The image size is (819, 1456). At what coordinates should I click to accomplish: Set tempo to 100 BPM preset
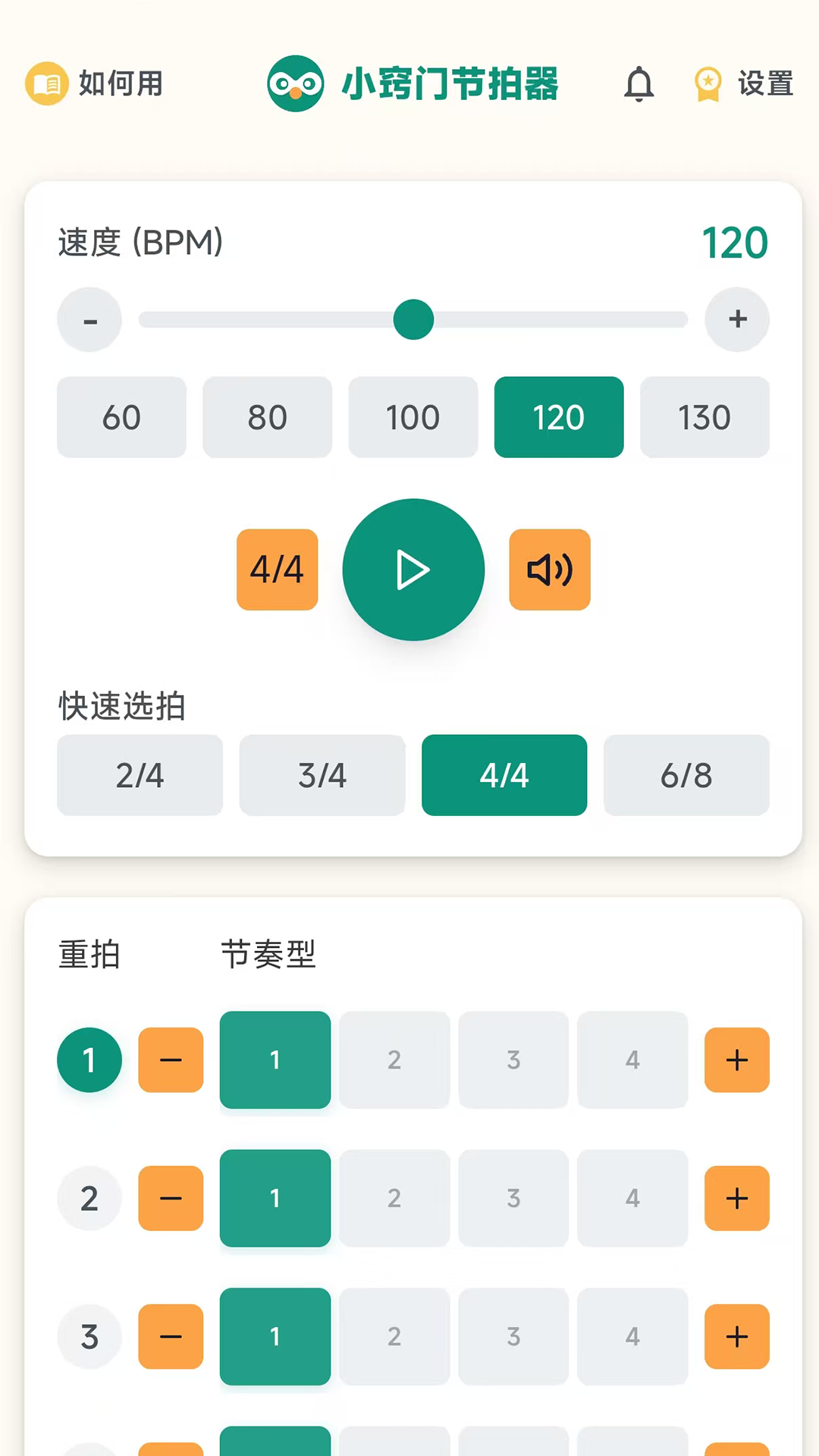[413, 417]
